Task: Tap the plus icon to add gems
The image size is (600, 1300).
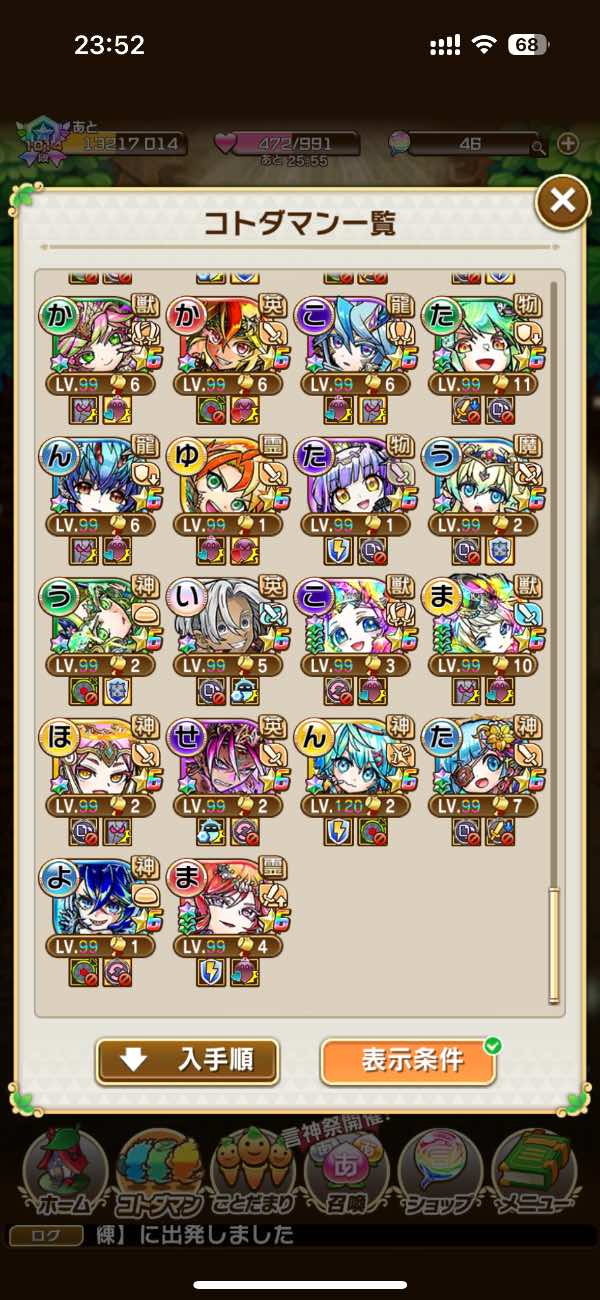Action: point(568,143)
